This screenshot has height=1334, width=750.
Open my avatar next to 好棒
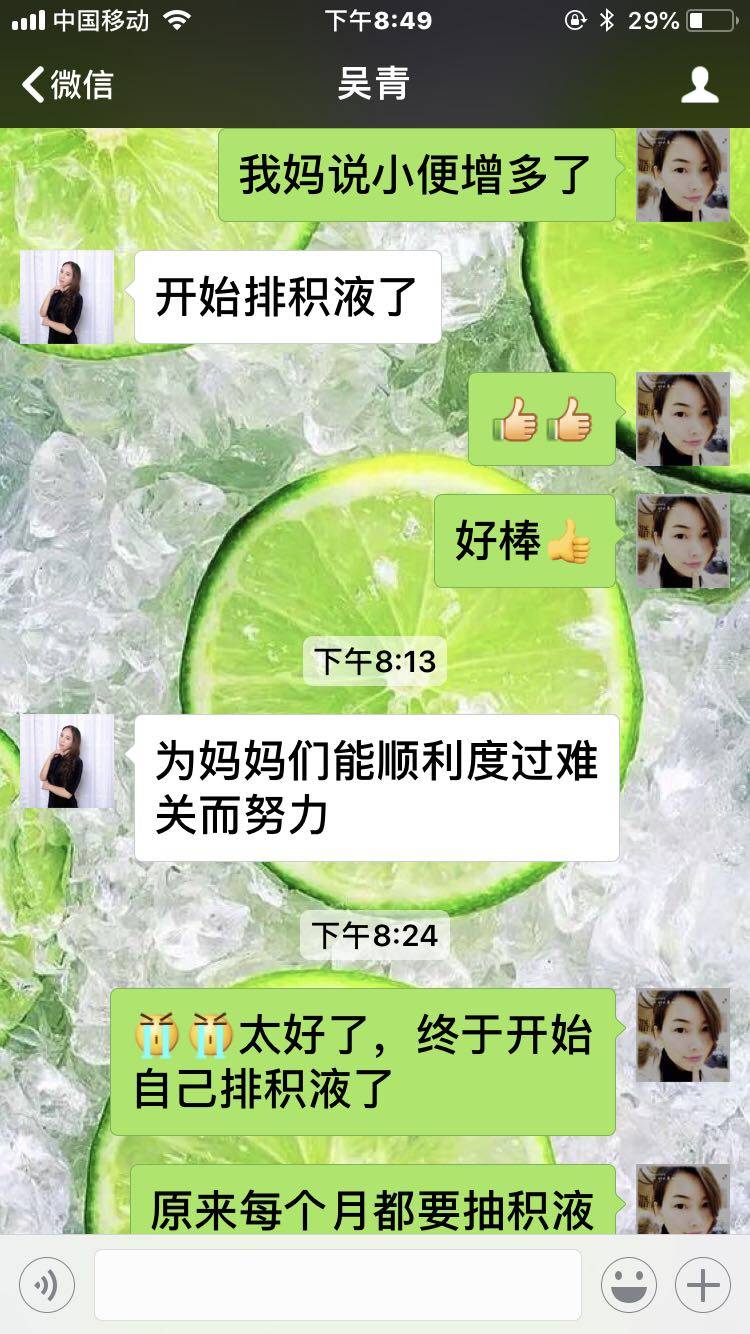click(683, 541)
